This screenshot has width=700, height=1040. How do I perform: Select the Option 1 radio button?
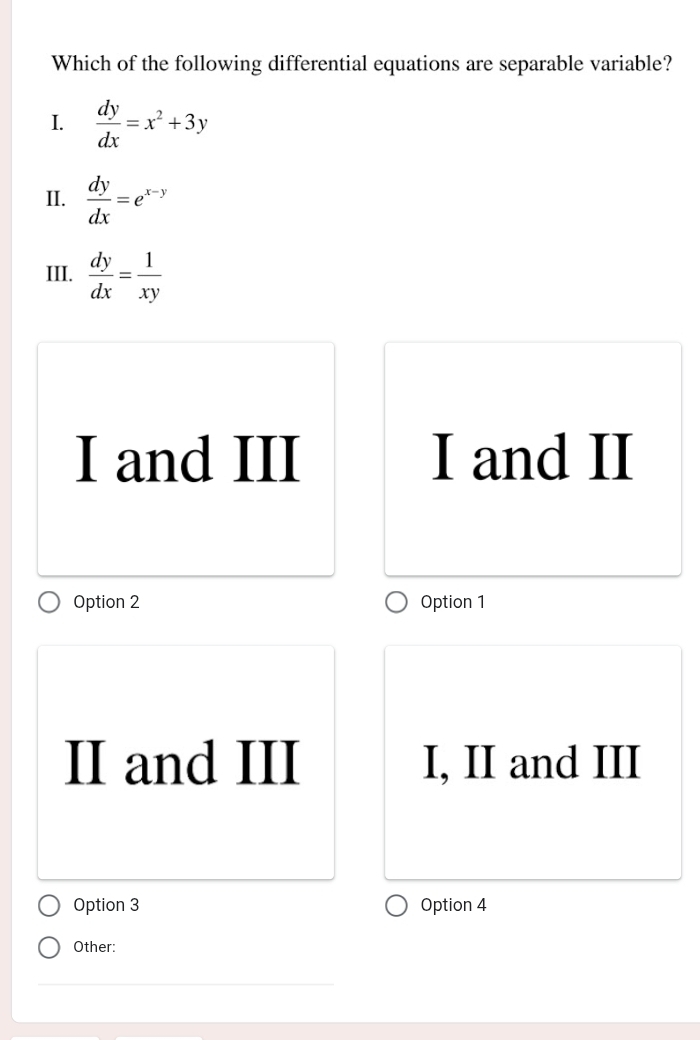click(x=396, y=602)
